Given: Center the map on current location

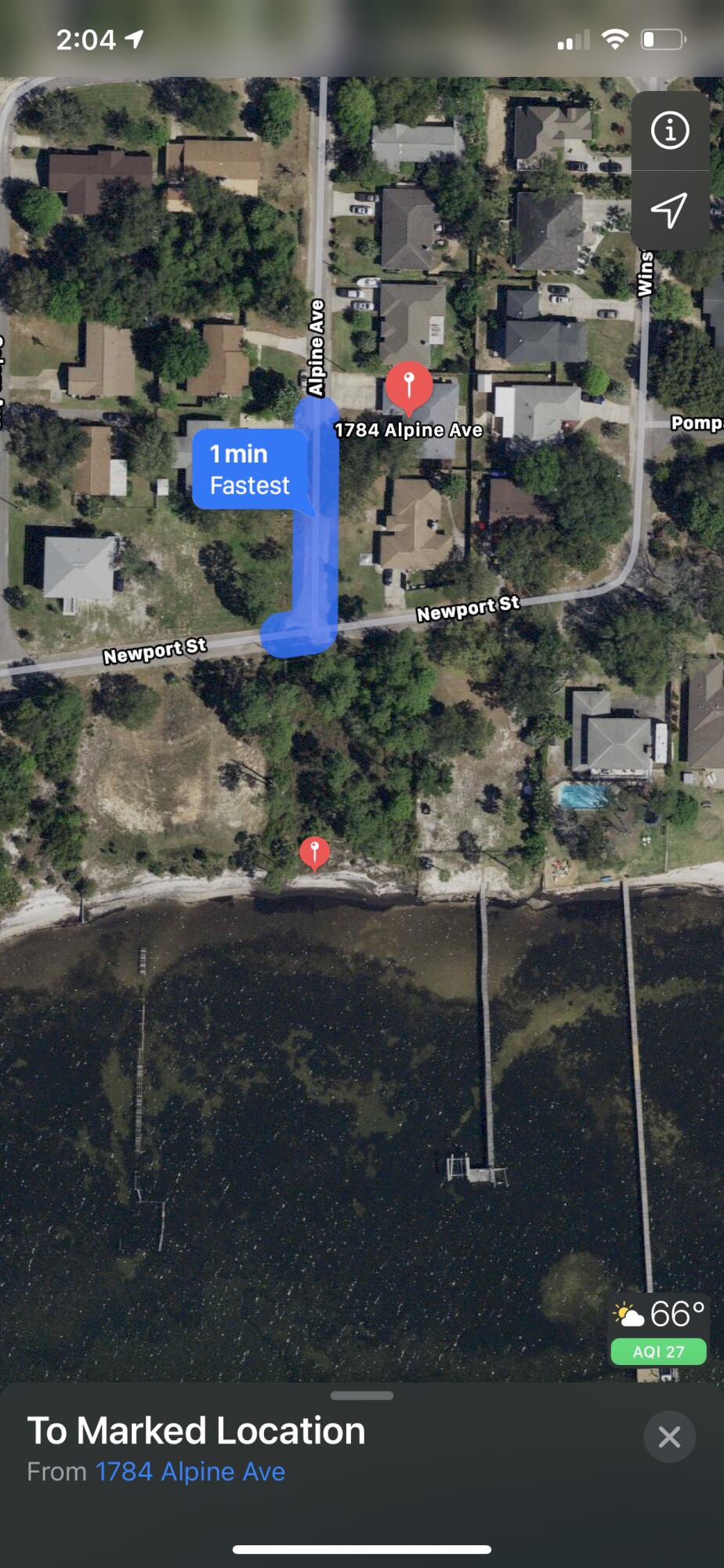Looking at the screenshot, I should click(670, 210).
